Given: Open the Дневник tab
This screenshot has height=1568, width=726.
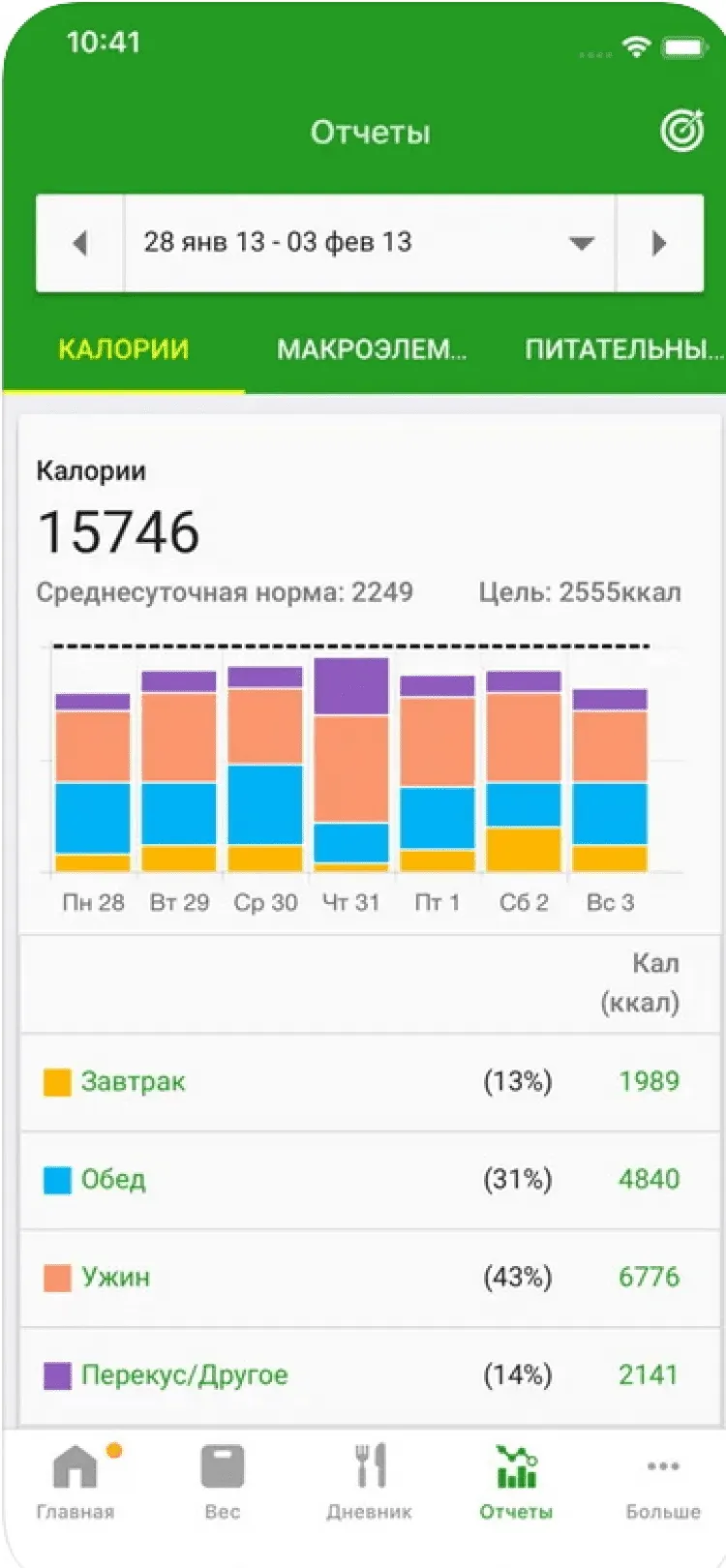Looking at the screenshot, I should (369, 1482).
